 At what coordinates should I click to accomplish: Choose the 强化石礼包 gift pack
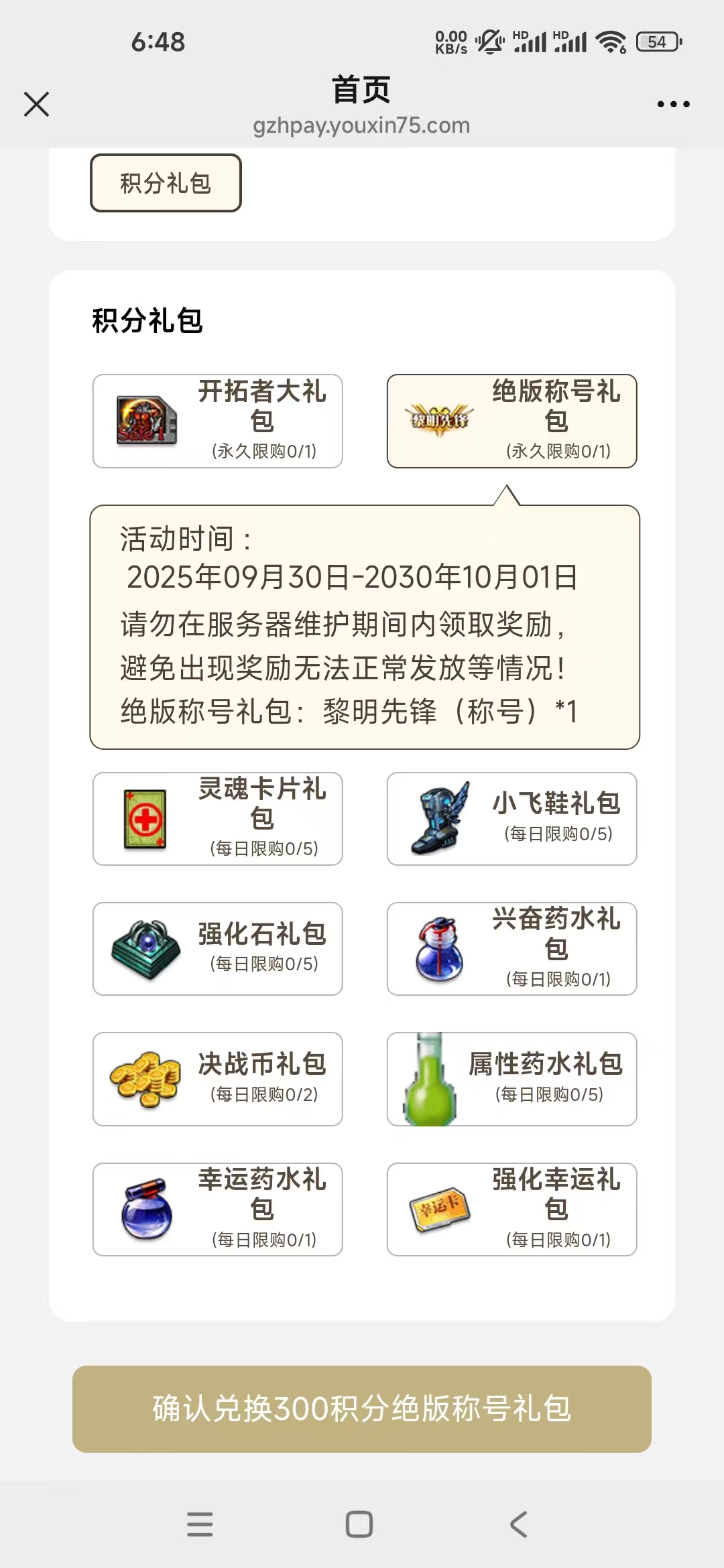(x=218, y=949)
